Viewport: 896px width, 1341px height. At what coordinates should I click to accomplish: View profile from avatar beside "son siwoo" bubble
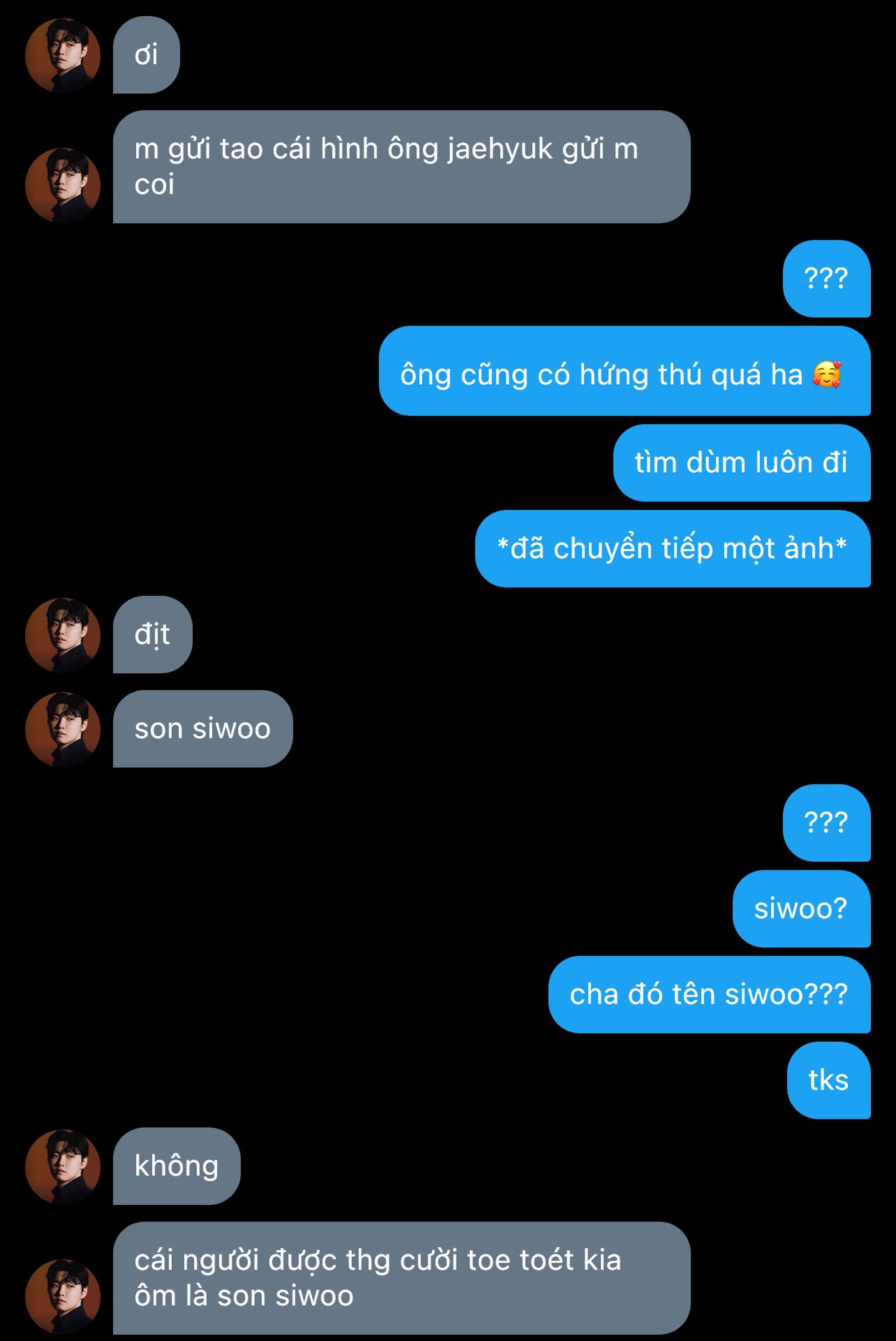tap(63, 730)
